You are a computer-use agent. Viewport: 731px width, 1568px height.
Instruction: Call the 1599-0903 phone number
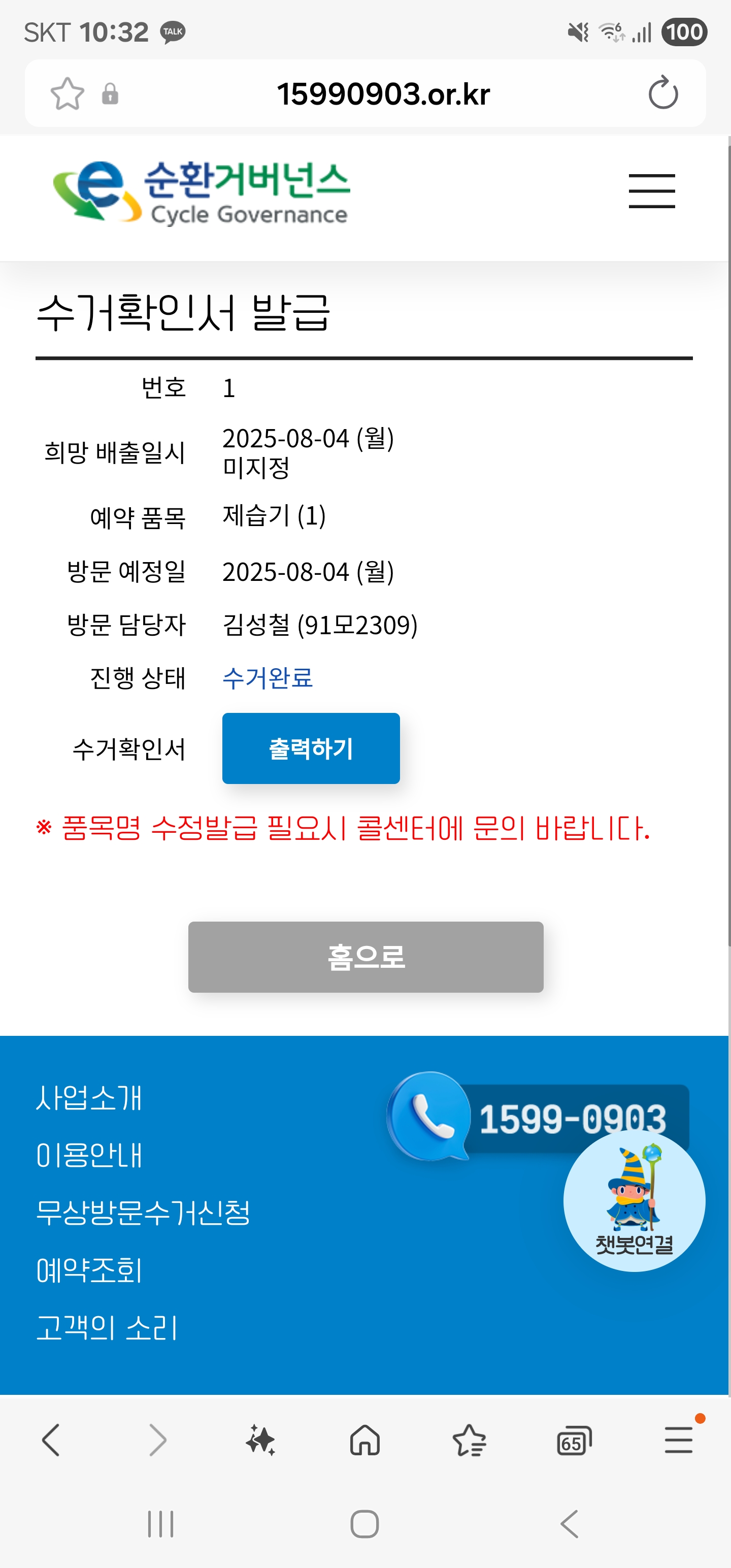(x=538, y=1118)
